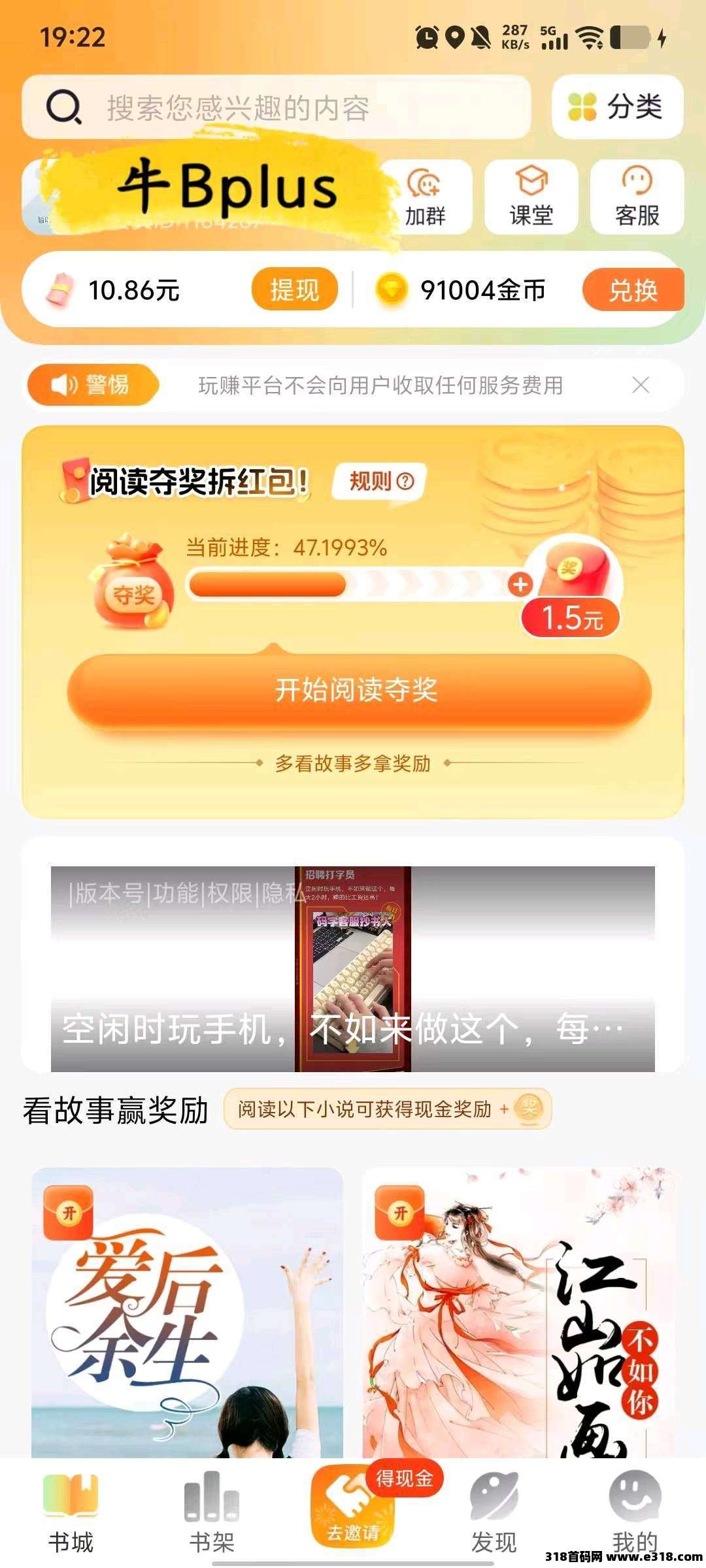Tap 兑换 to exchange gold coins

pos(633,289)
